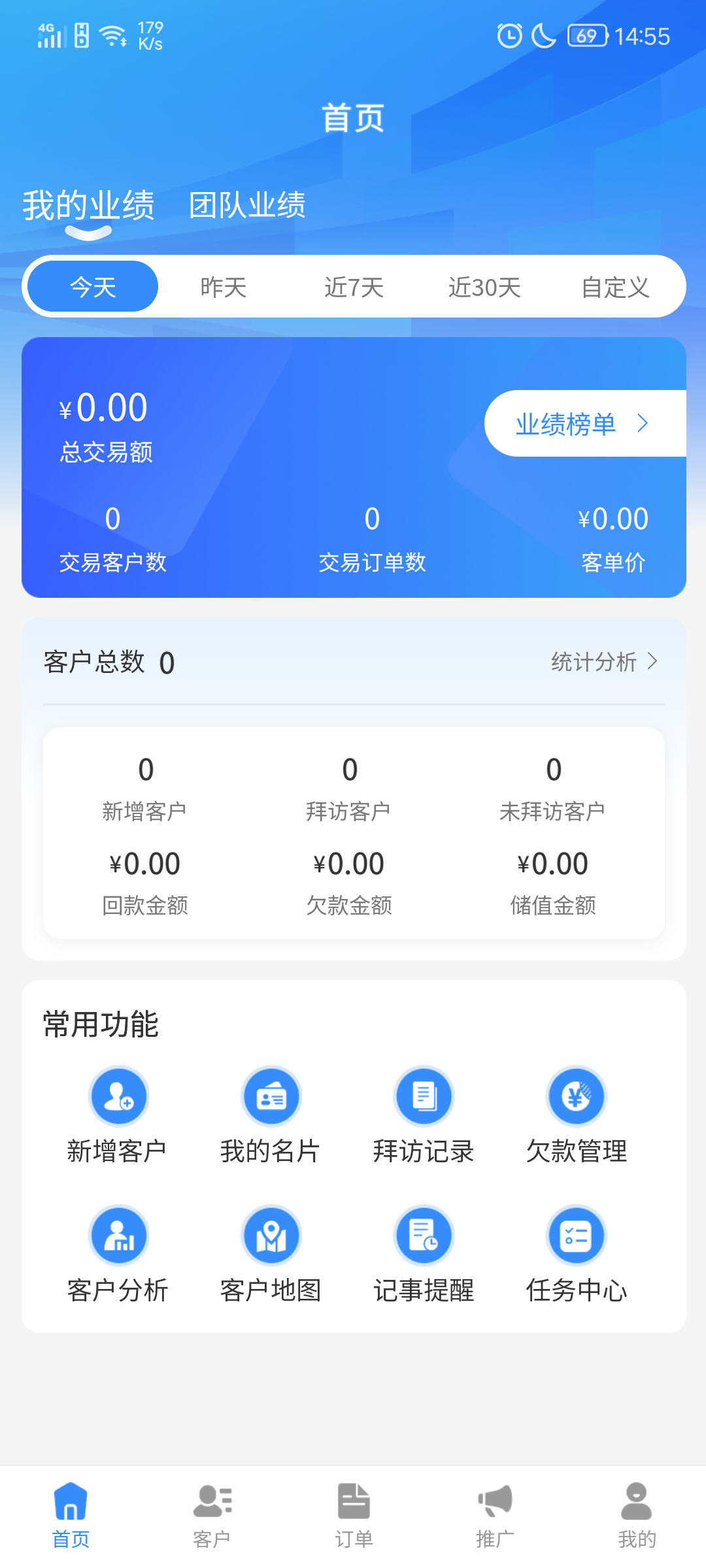The height and width of the screenshot is (1568, 706).
Task: Open the 自定义 date range option
Action: click(615, 287)
